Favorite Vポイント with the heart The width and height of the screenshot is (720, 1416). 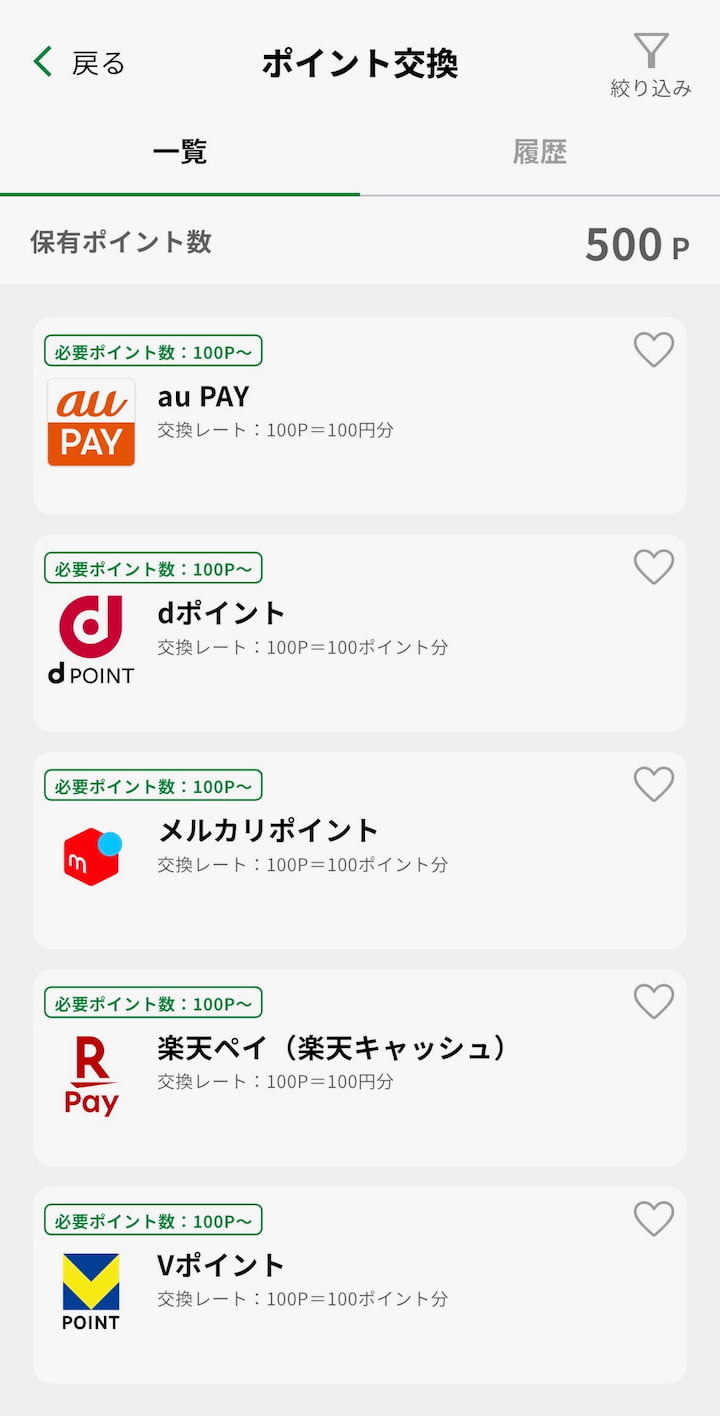coord(654,1218)
